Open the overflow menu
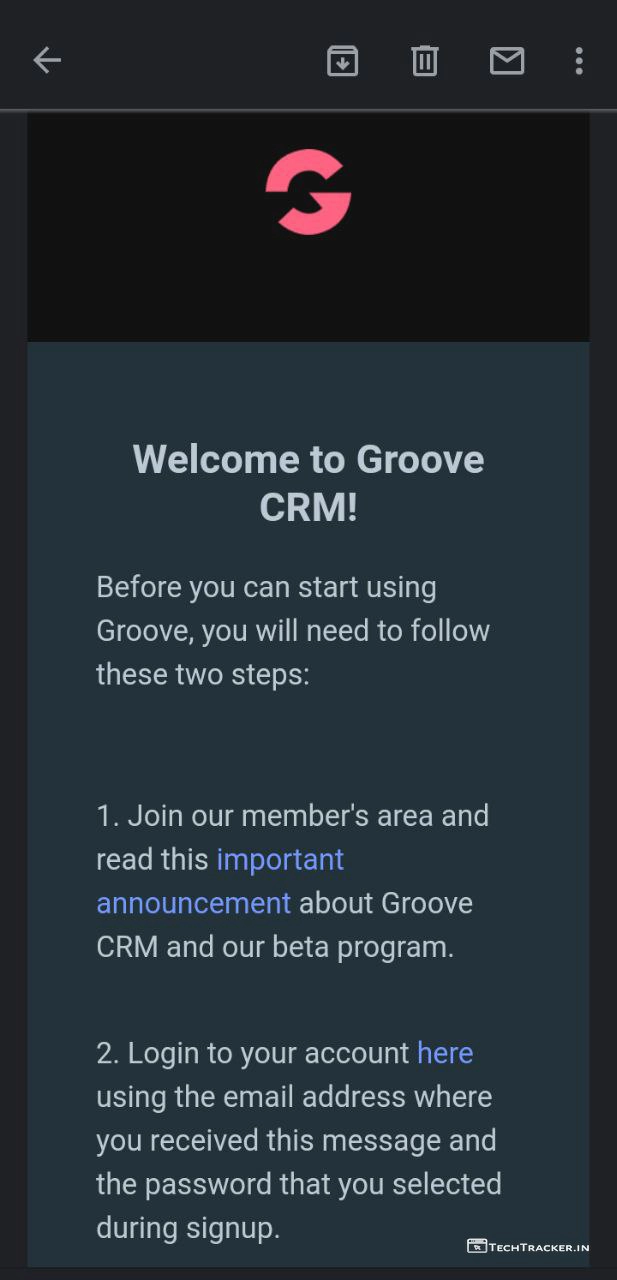Viewport: 617px width, 1280px height. coord(578,61)
